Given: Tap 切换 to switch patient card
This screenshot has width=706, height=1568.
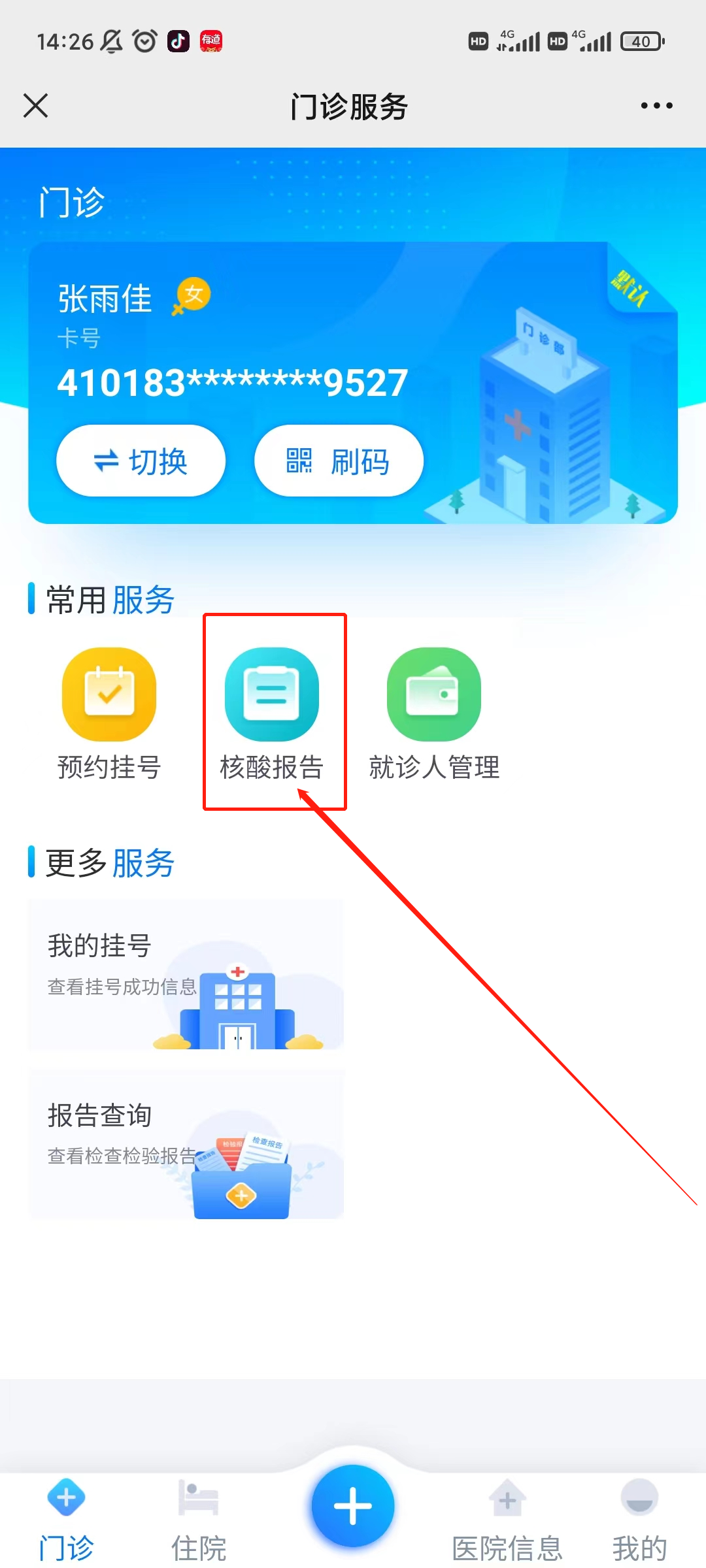Looking at the screenshot, I should pos(141,461).
